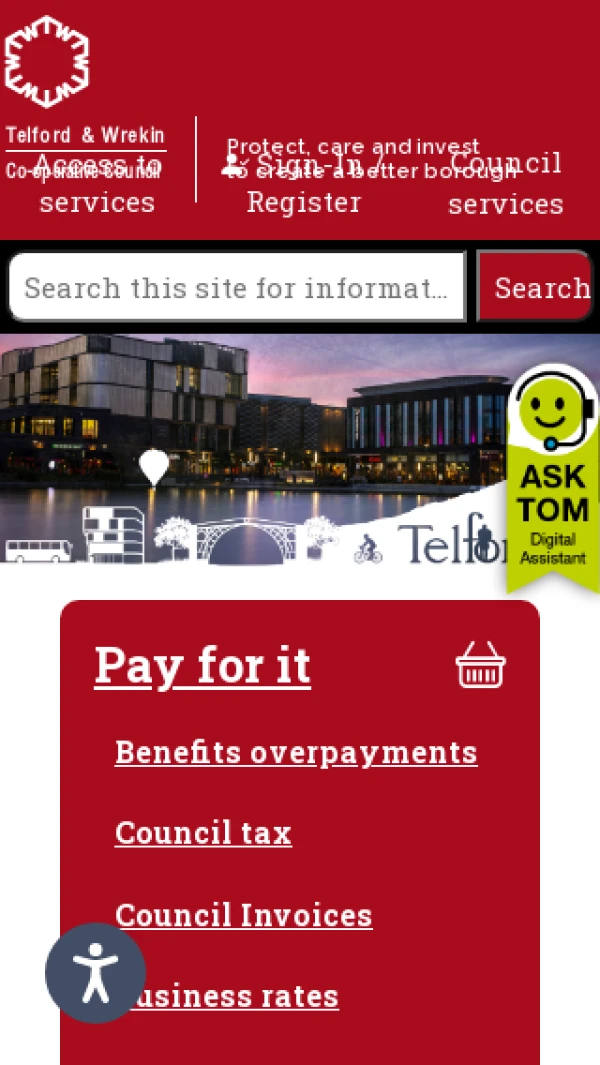Open the accessibility options button
Screen dimensions: 600x1065
click(x=95, y=973)
